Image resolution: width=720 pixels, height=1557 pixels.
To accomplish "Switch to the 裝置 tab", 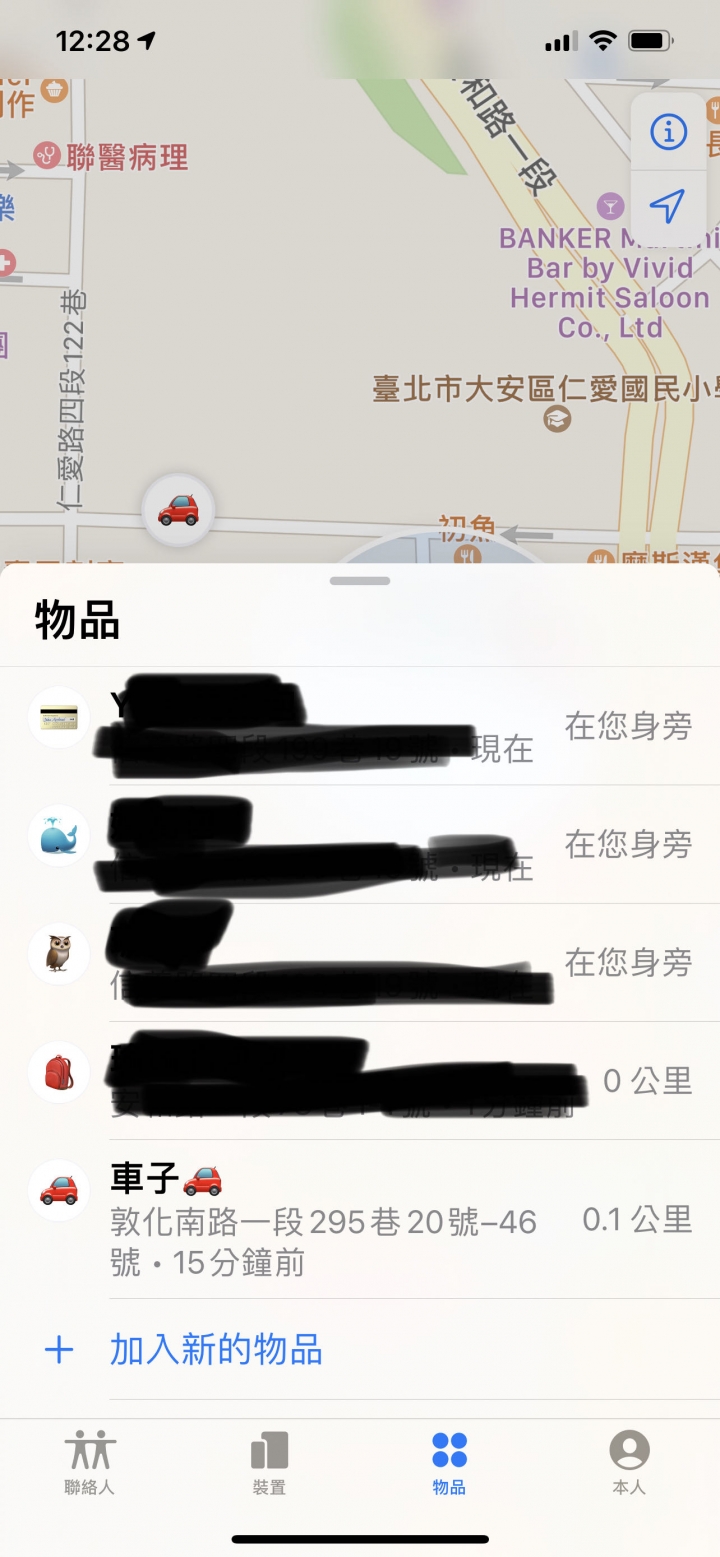I will [269, 1461].
